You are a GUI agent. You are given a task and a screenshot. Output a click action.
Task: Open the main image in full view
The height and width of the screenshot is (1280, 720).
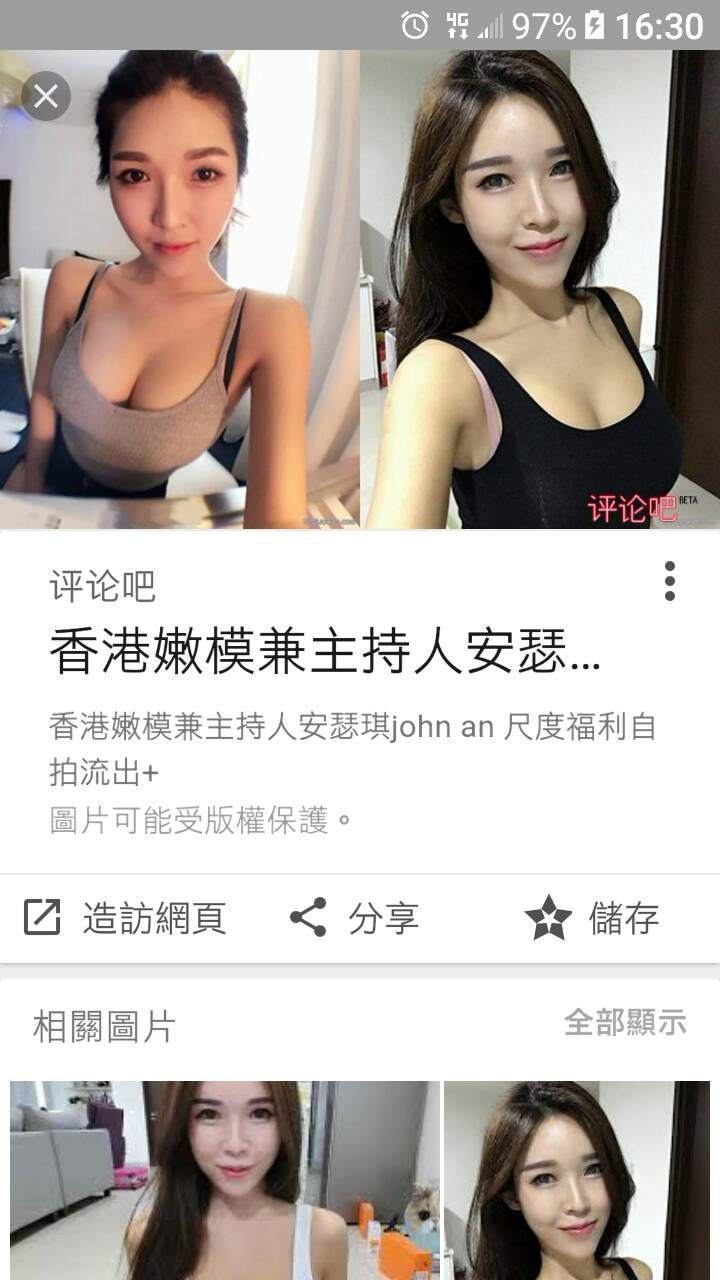pyautogui.click(x=360, y=289)
